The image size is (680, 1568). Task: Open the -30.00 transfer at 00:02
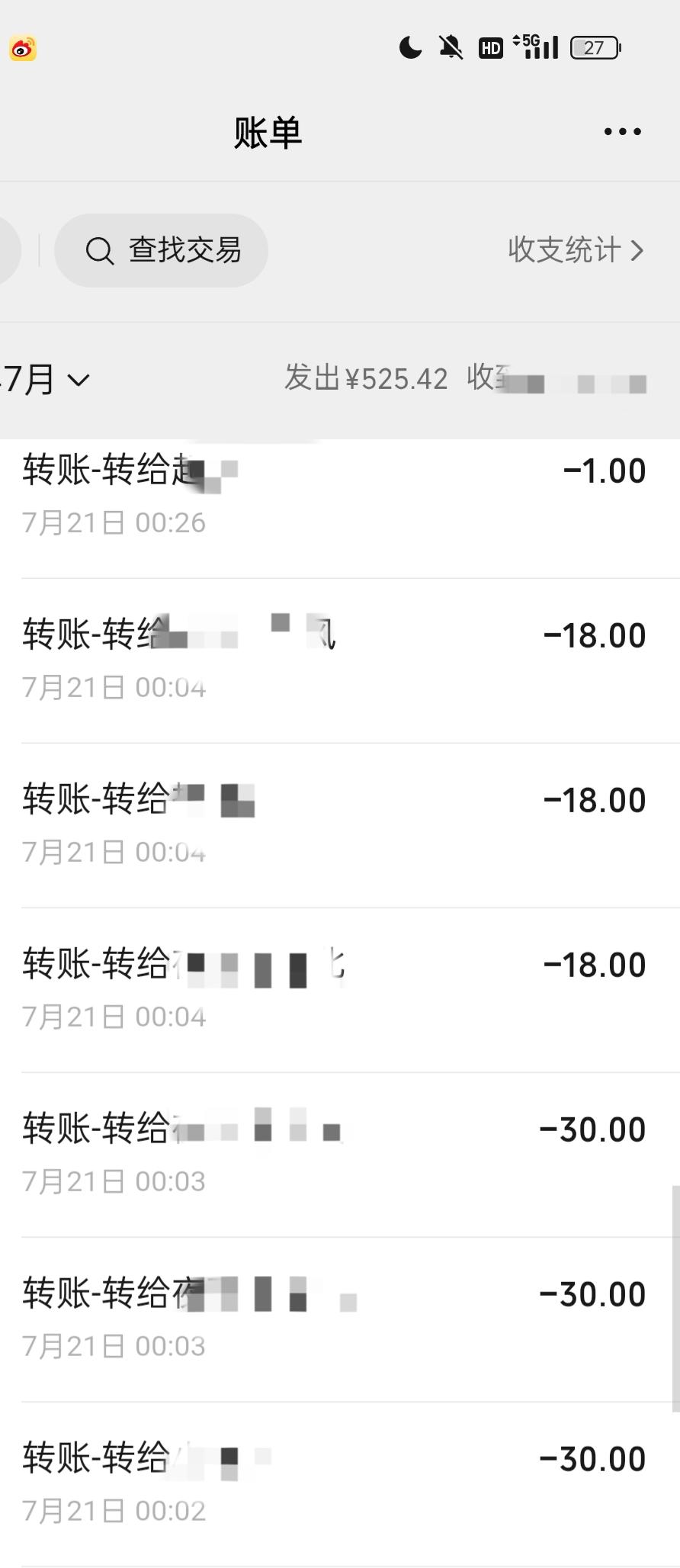pyautogui.click(x=335, y=1483)
